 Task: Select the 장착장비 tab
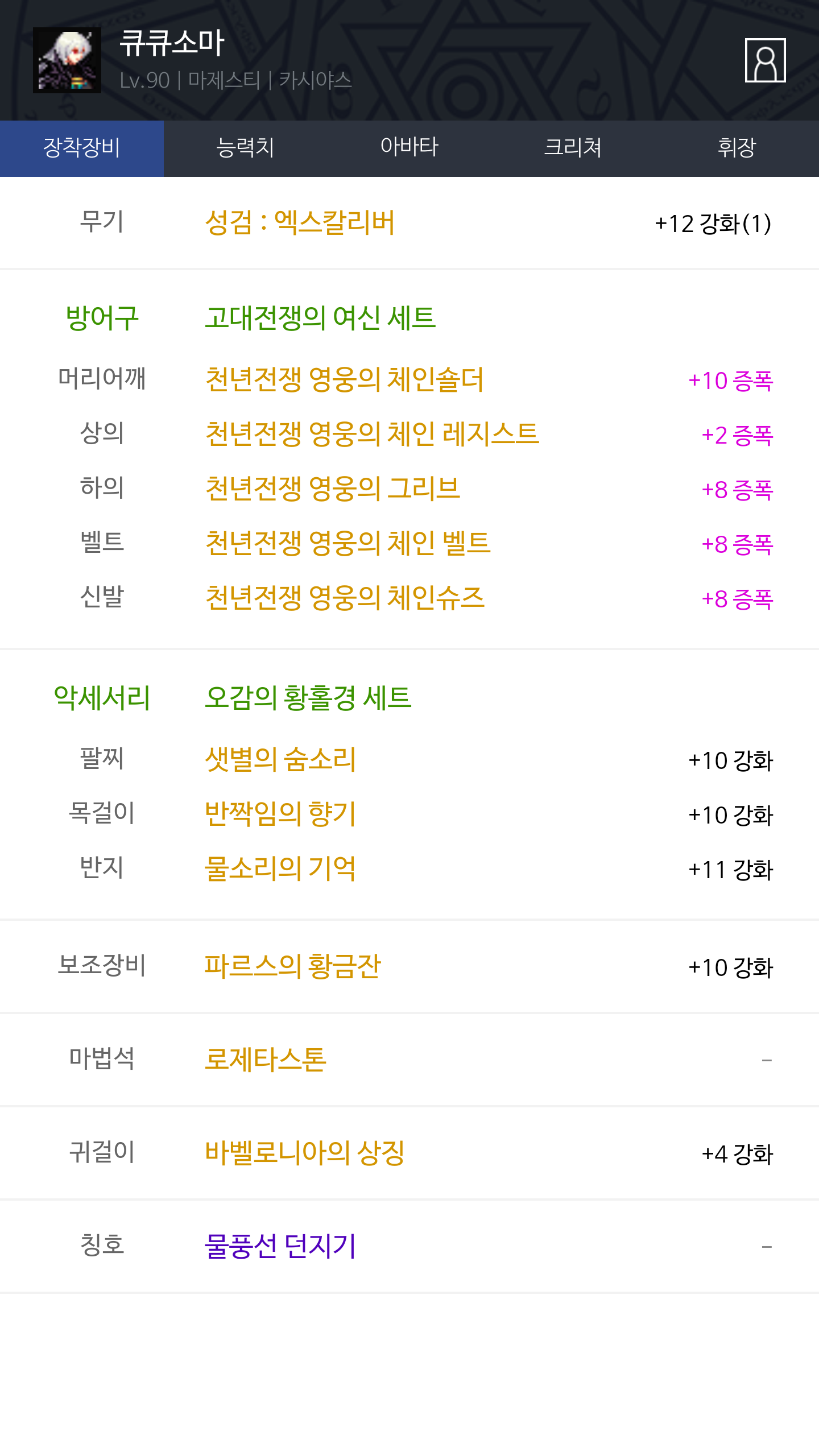[82, 148]
